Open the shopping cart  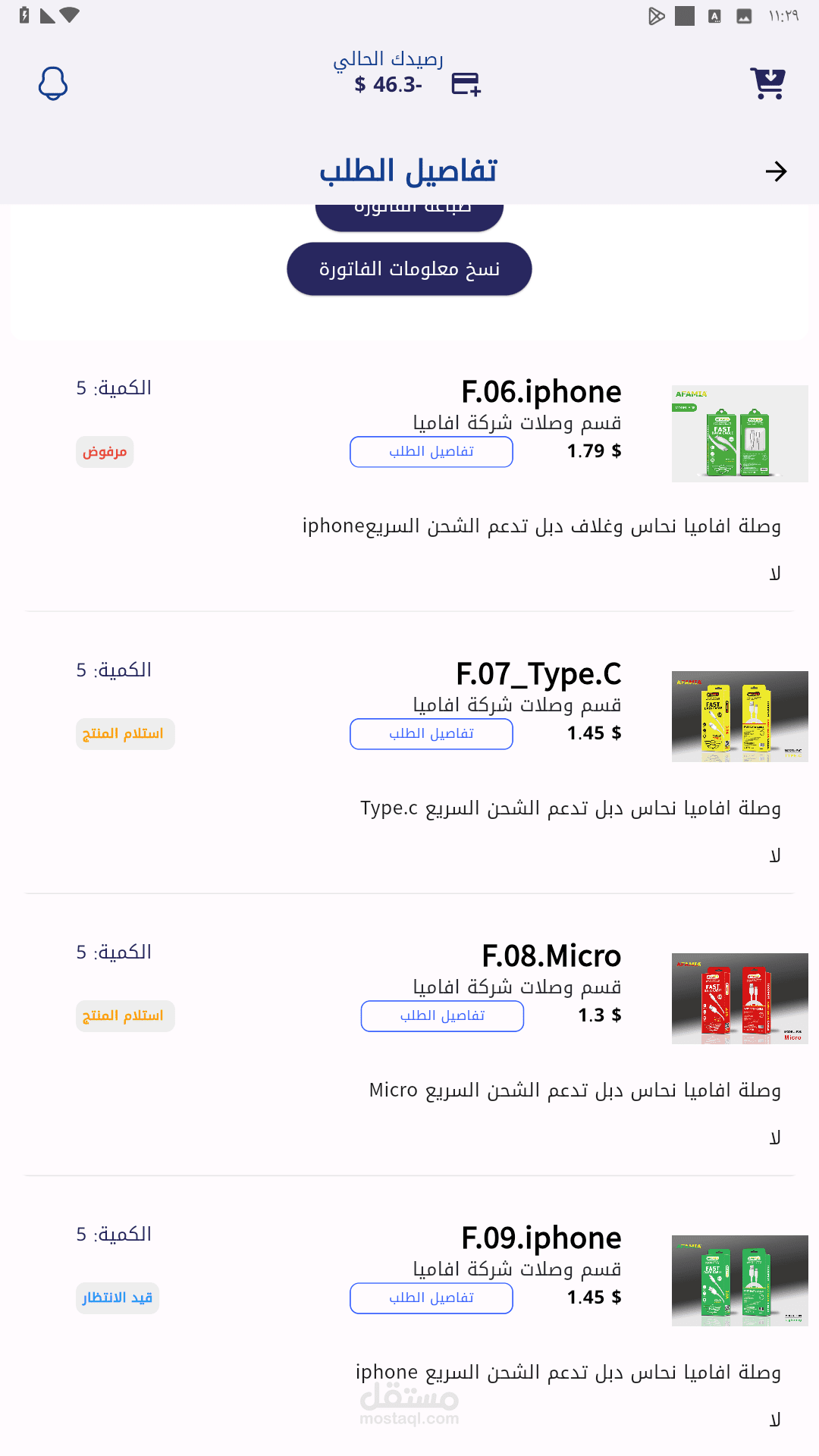(767, 83)
